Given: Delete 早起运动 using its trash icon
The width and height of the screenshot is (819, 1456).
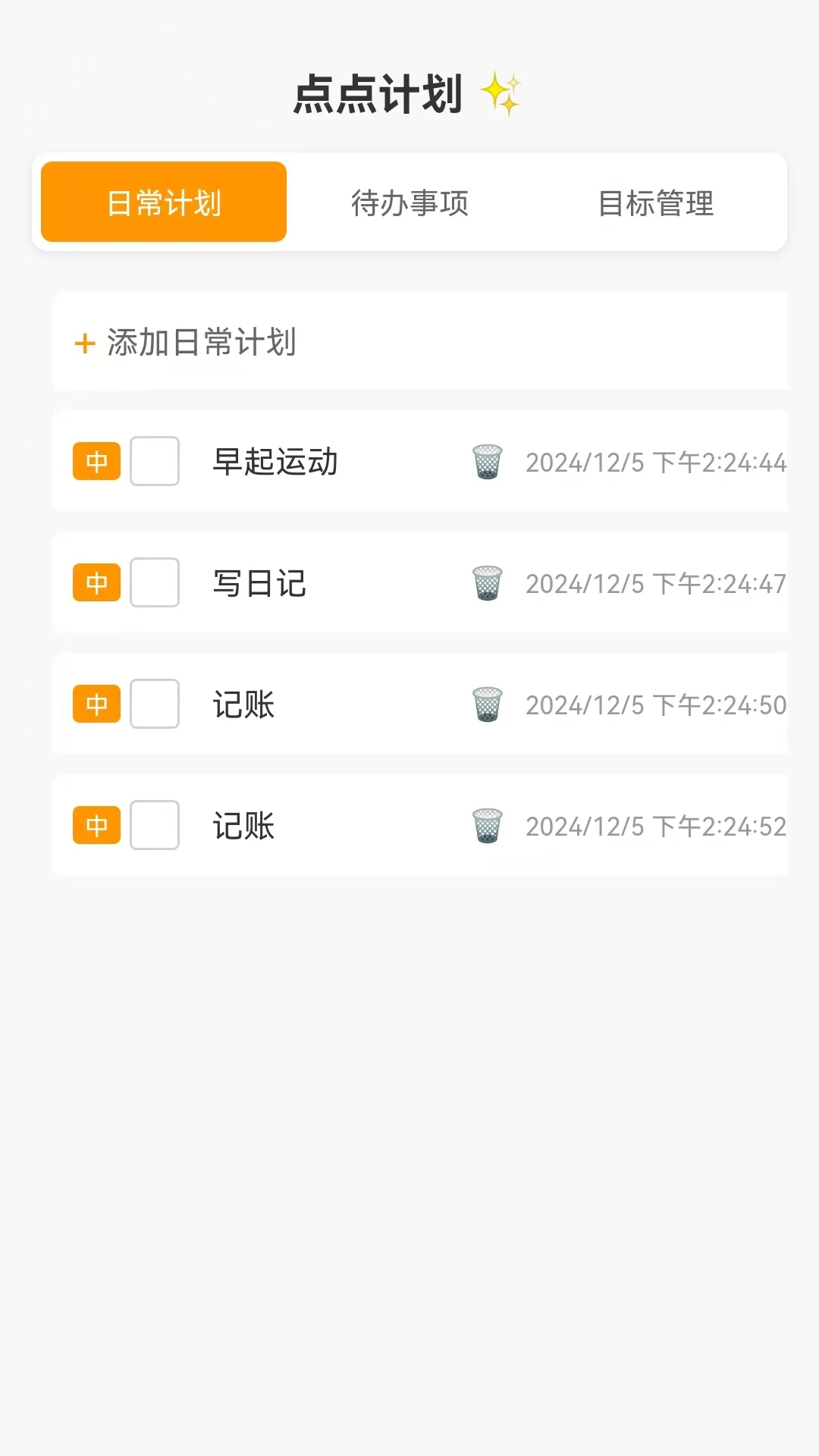Looking at the screenshot, I should (x=486, y=463).
